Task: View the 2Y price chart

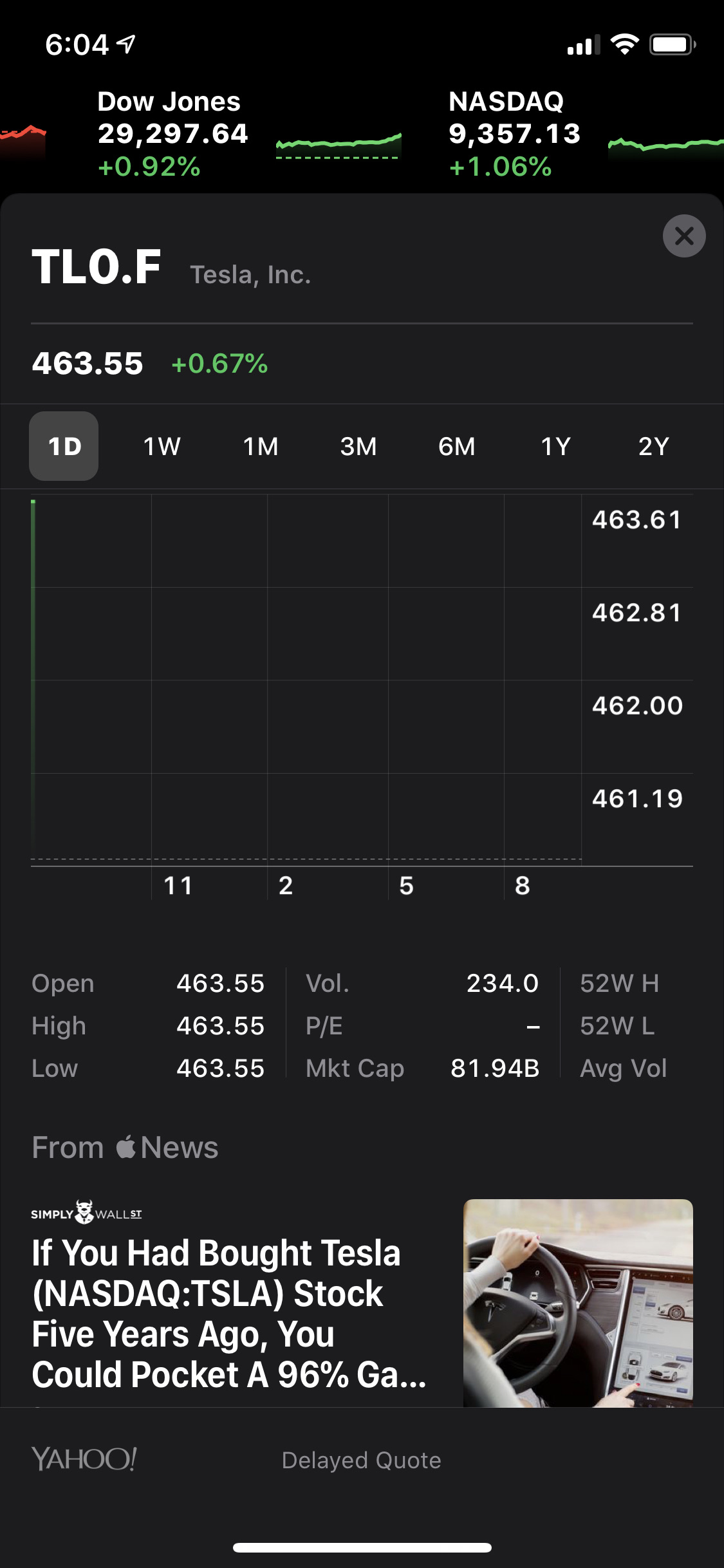Action: pos(654,446)
